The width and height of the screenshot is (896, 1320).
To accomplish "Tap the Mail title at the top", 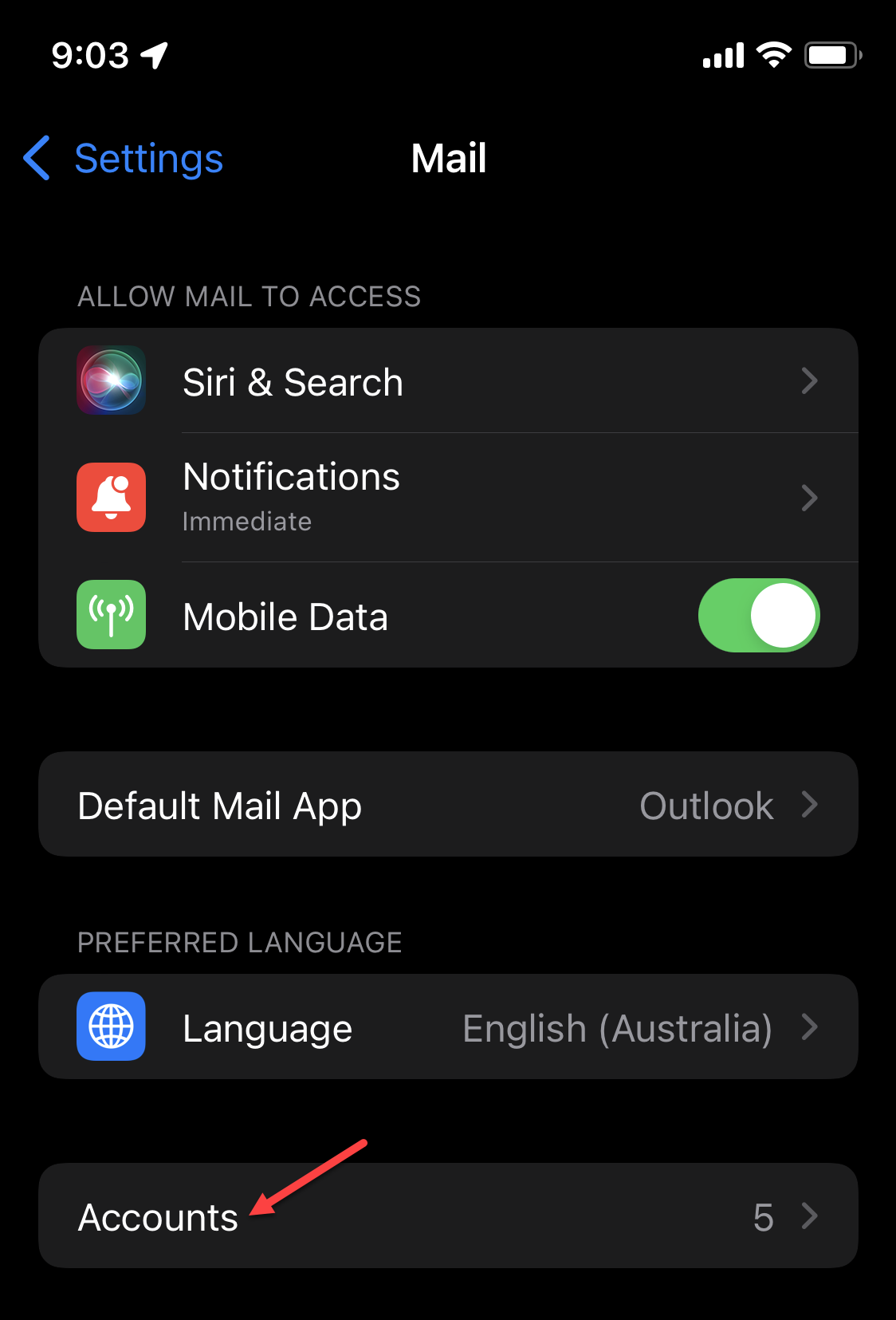I will [x=448, y=159].
